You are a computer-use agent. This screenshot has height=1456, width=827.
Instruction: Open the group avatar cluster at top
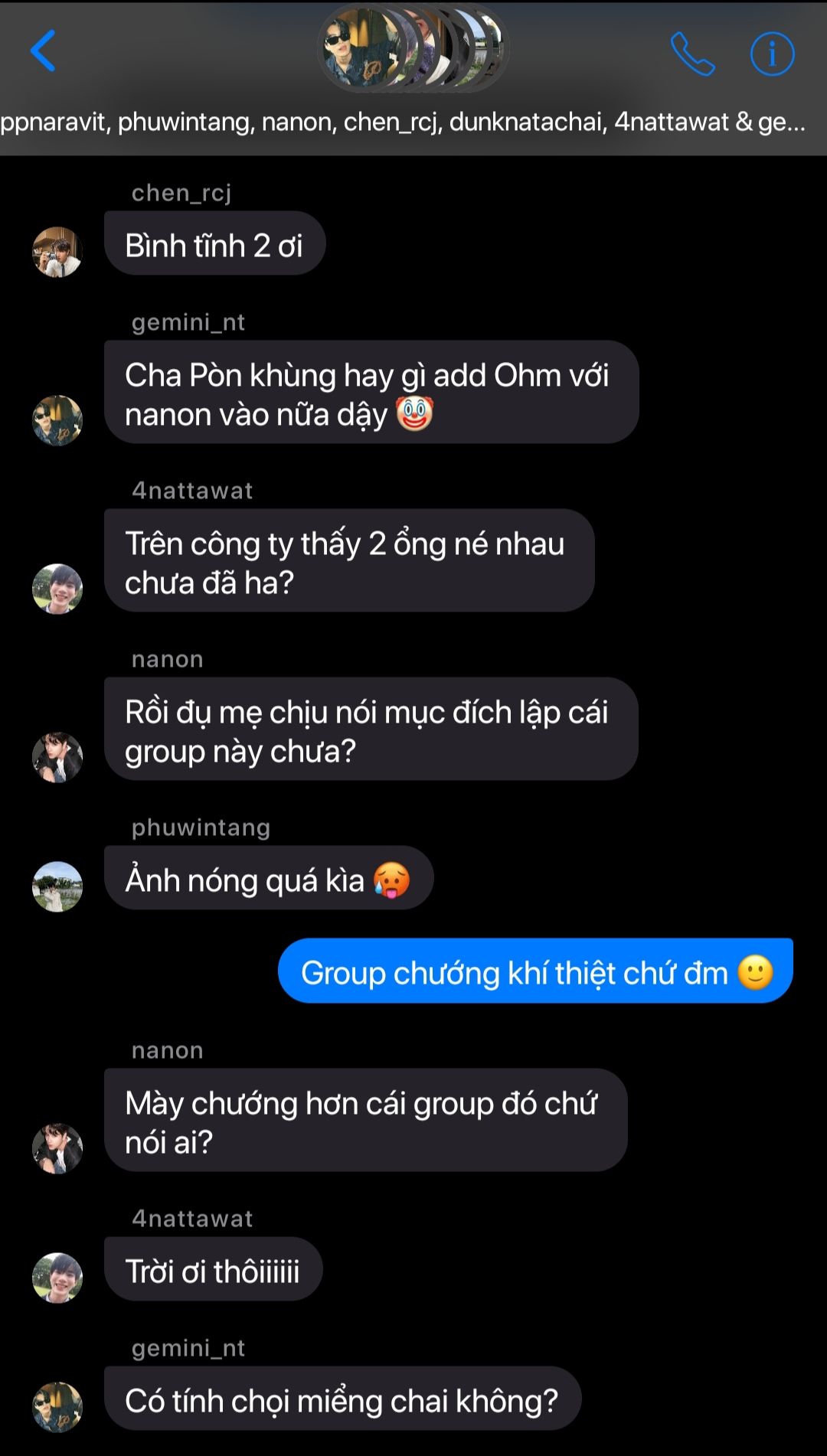413,49
